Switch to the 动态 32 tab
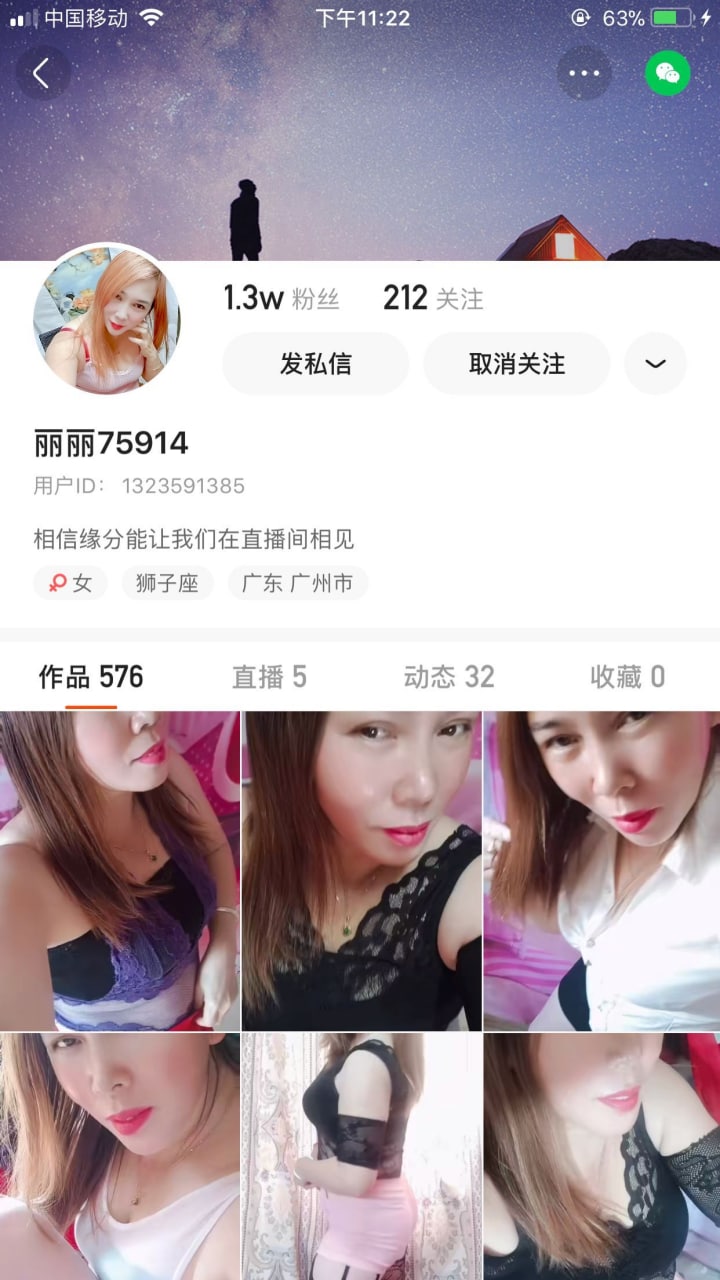This screenshot has width=720, height=1280. [449, 677]
